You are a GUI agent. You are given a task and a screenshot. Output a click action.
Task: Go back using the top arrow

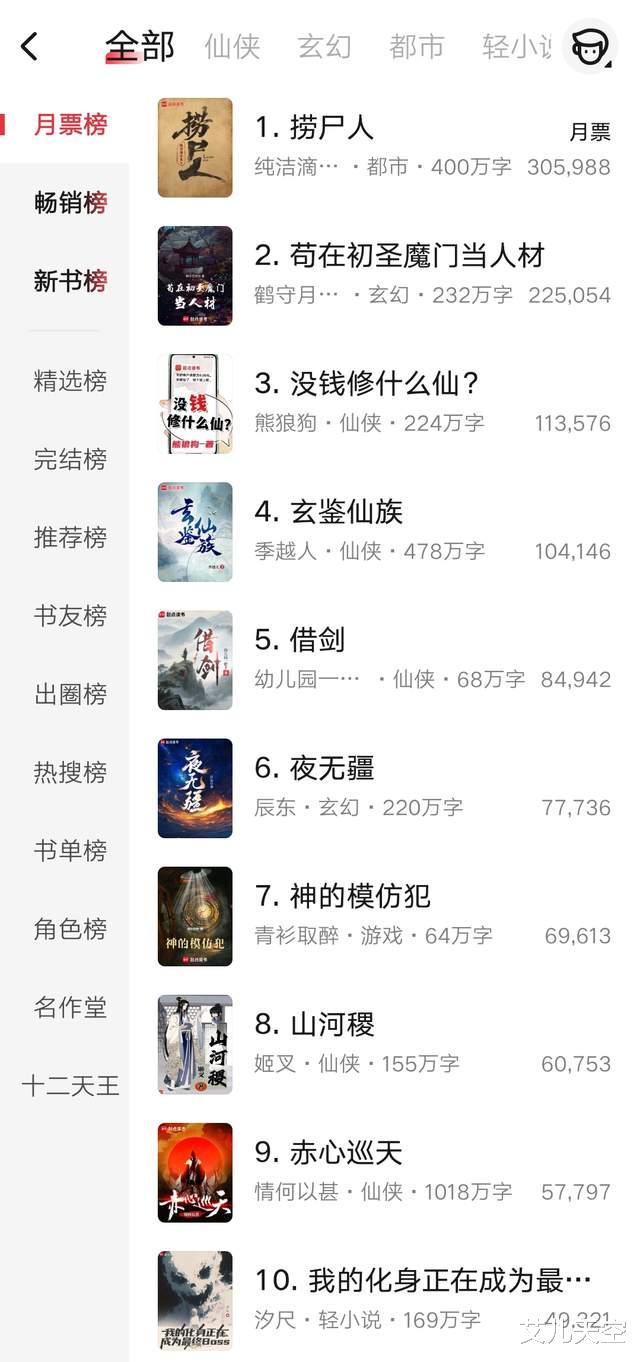tap(30, 46)
